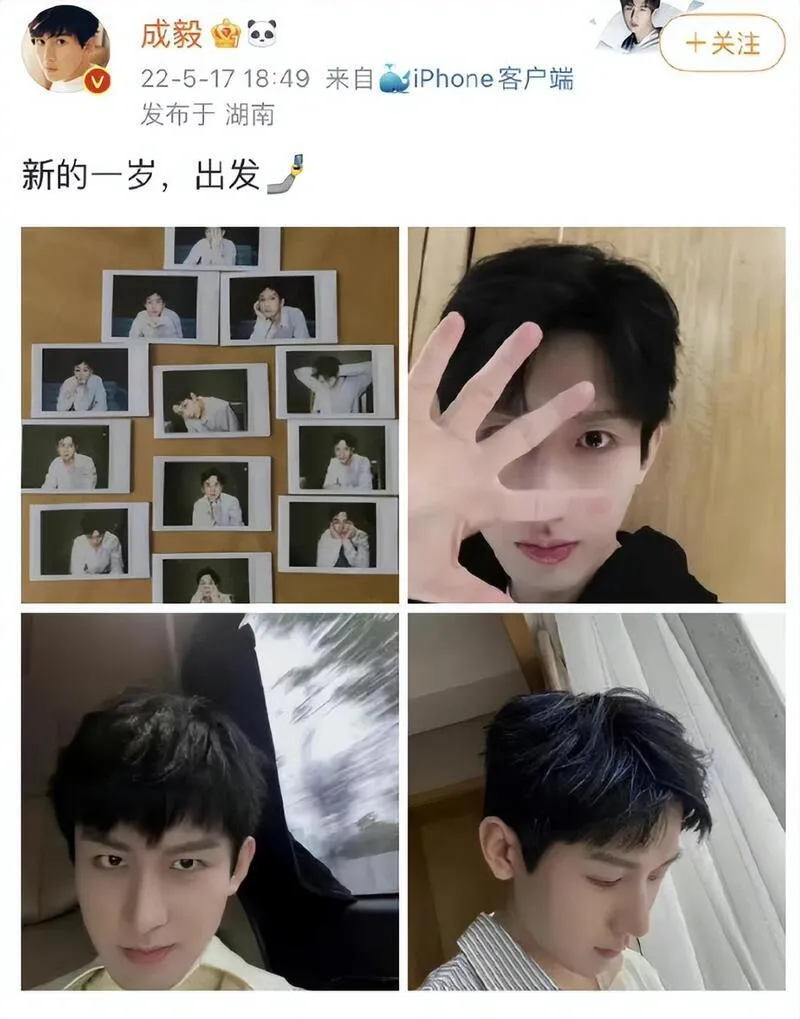Follow the account with the +关注 button
Screen dimensions: 800x1019
(722, 43)
